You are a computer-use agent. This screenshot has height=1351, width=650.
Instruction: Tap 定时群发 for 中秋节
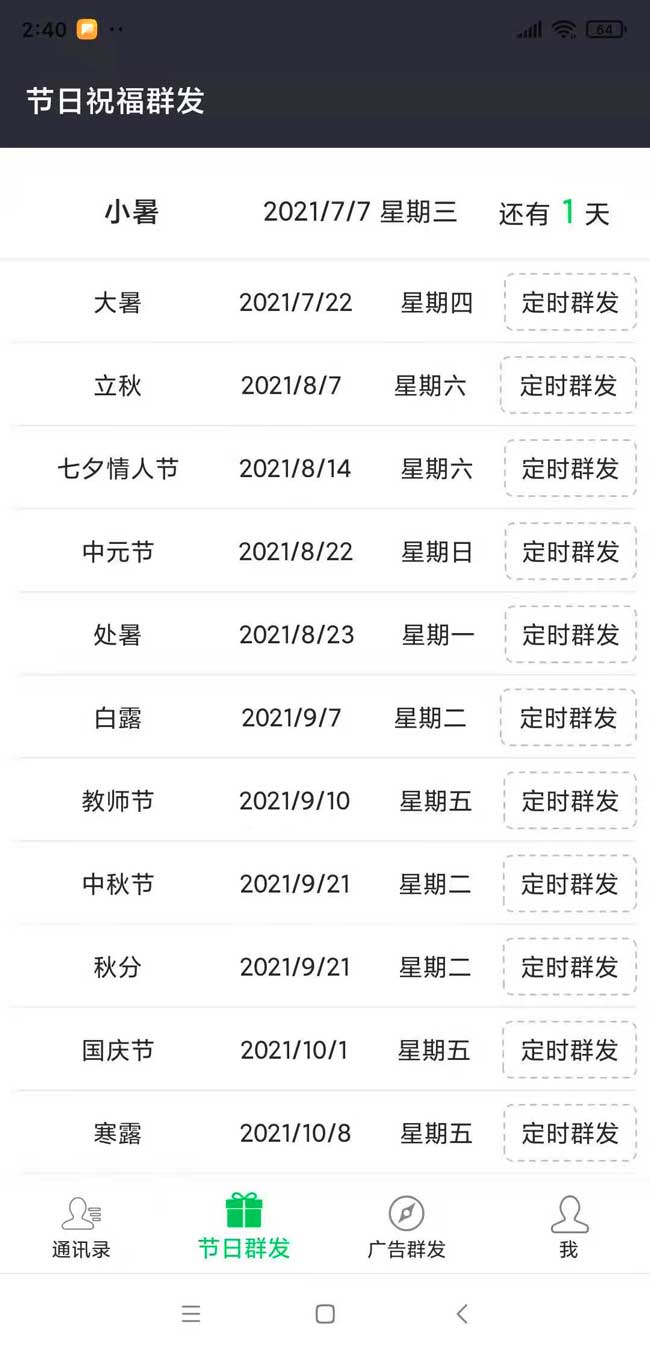point(570,883)
